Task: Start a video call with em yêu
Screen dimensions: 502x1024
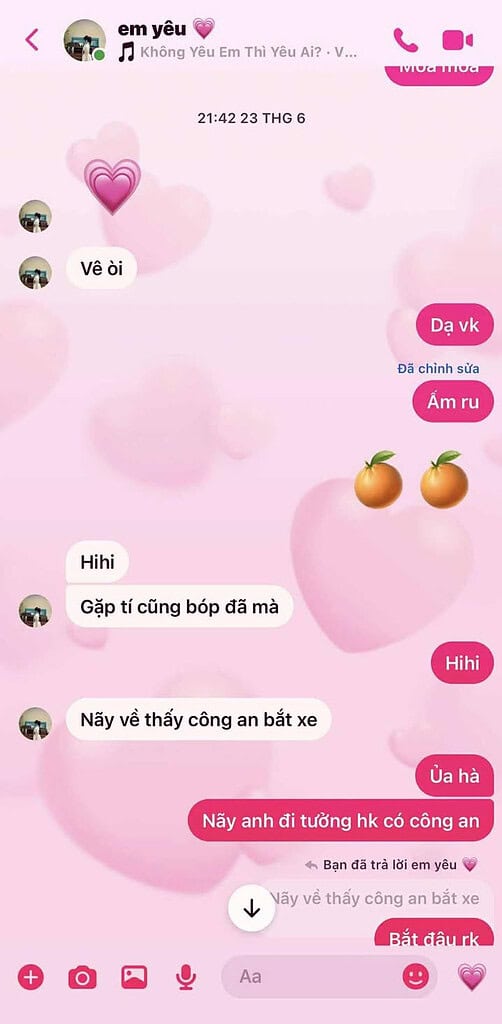Action: pos(458,40)
